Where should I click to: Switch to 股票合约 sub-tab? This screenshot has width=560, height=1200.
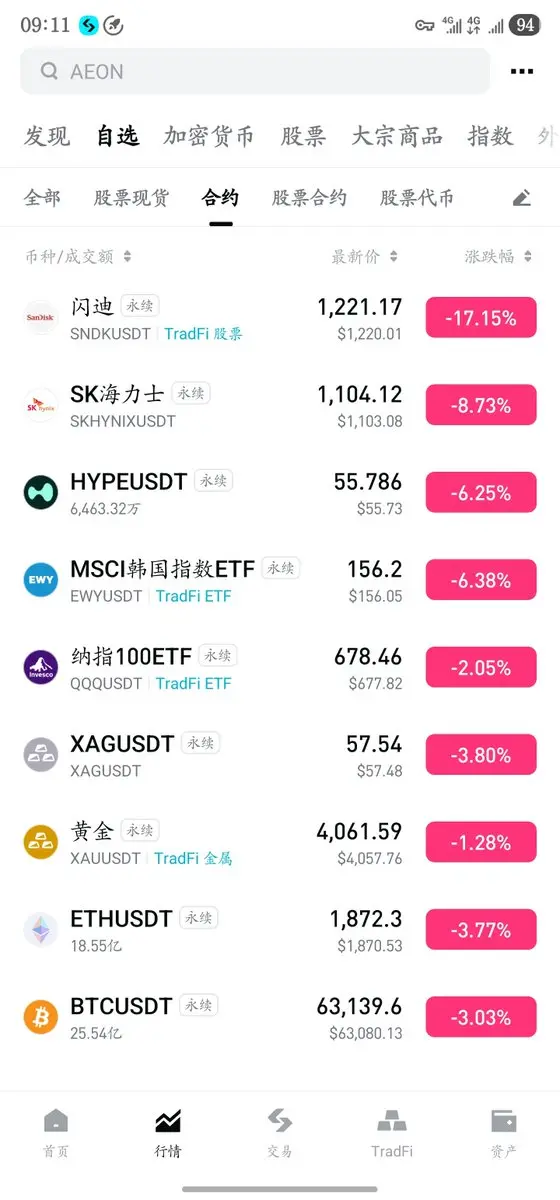tap(309, 198)
